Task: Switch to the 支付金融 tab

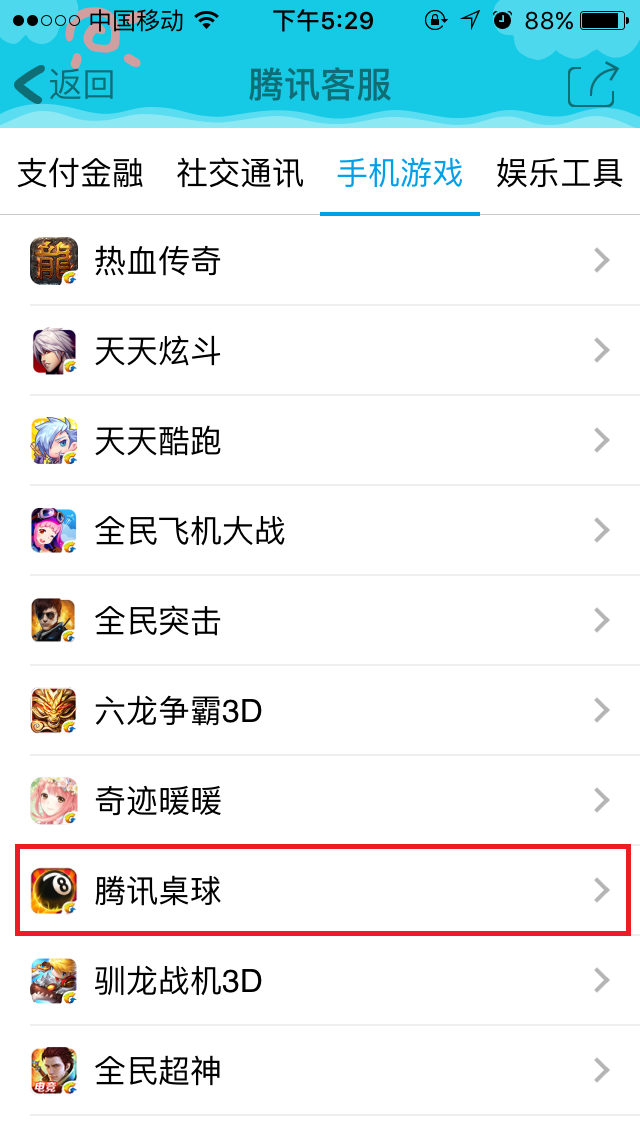Action: 80,173
